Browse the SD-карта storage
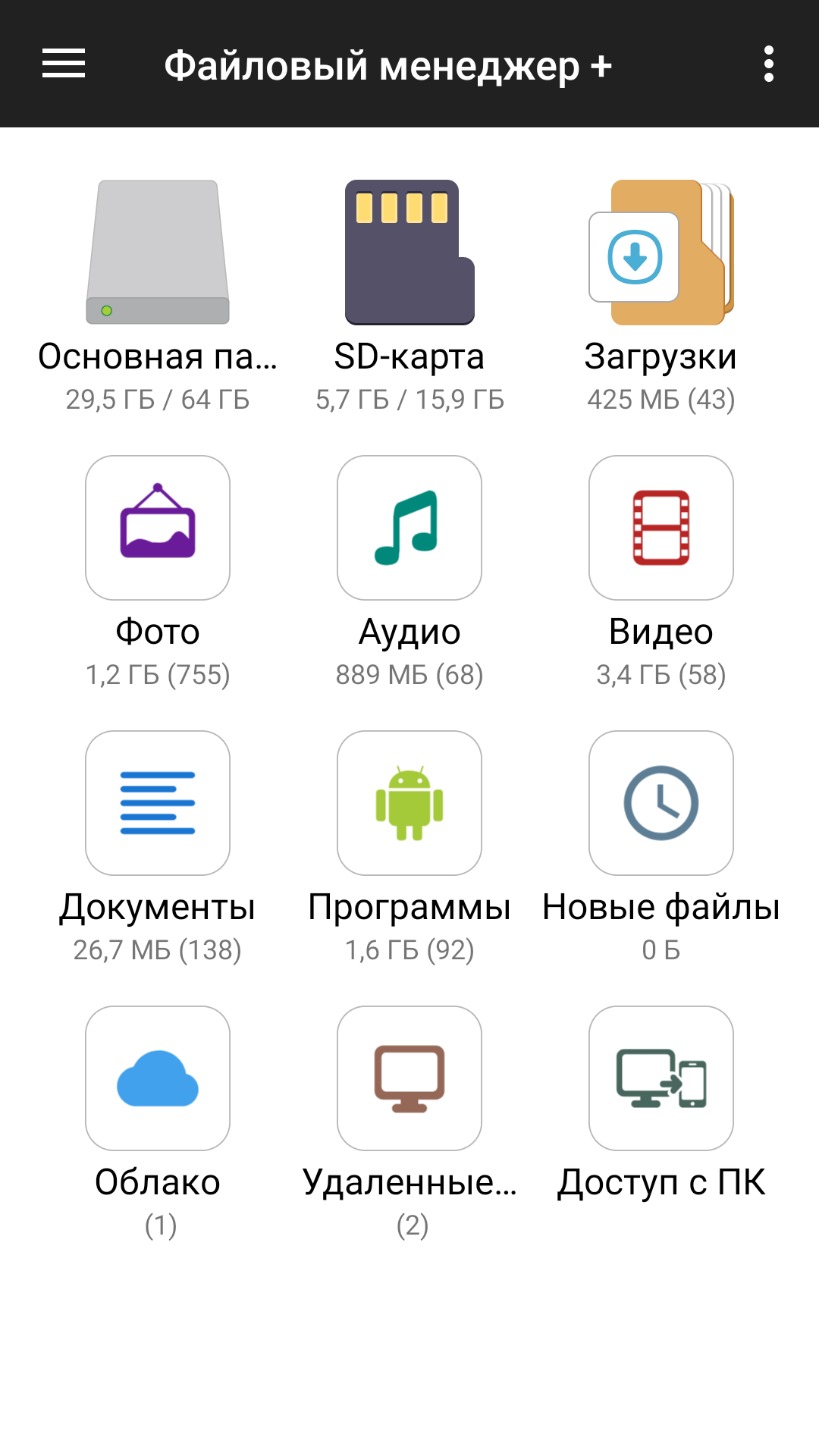This screenshot has width=819, height=1456. [x=409, y=253]
